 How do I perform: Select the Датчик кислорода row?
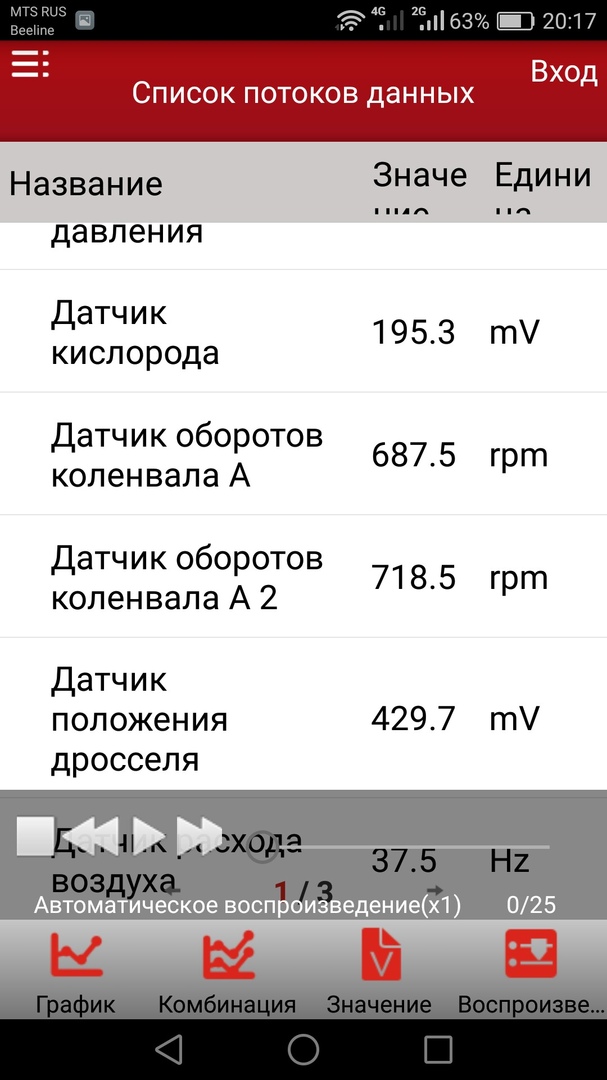tap(300, 332)
